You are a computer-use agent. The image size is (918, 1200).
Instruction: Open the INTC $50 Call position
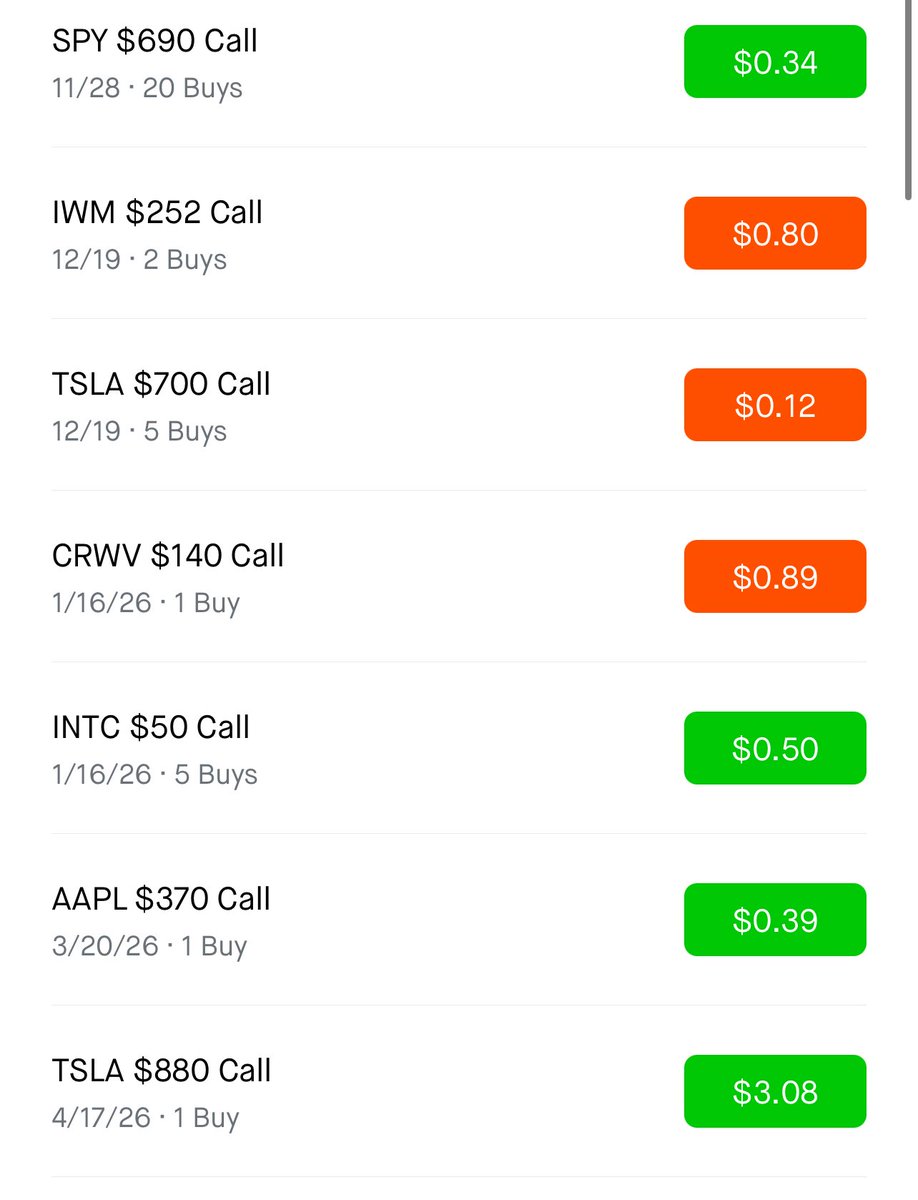pyautogui.click(x=151, y=728)
